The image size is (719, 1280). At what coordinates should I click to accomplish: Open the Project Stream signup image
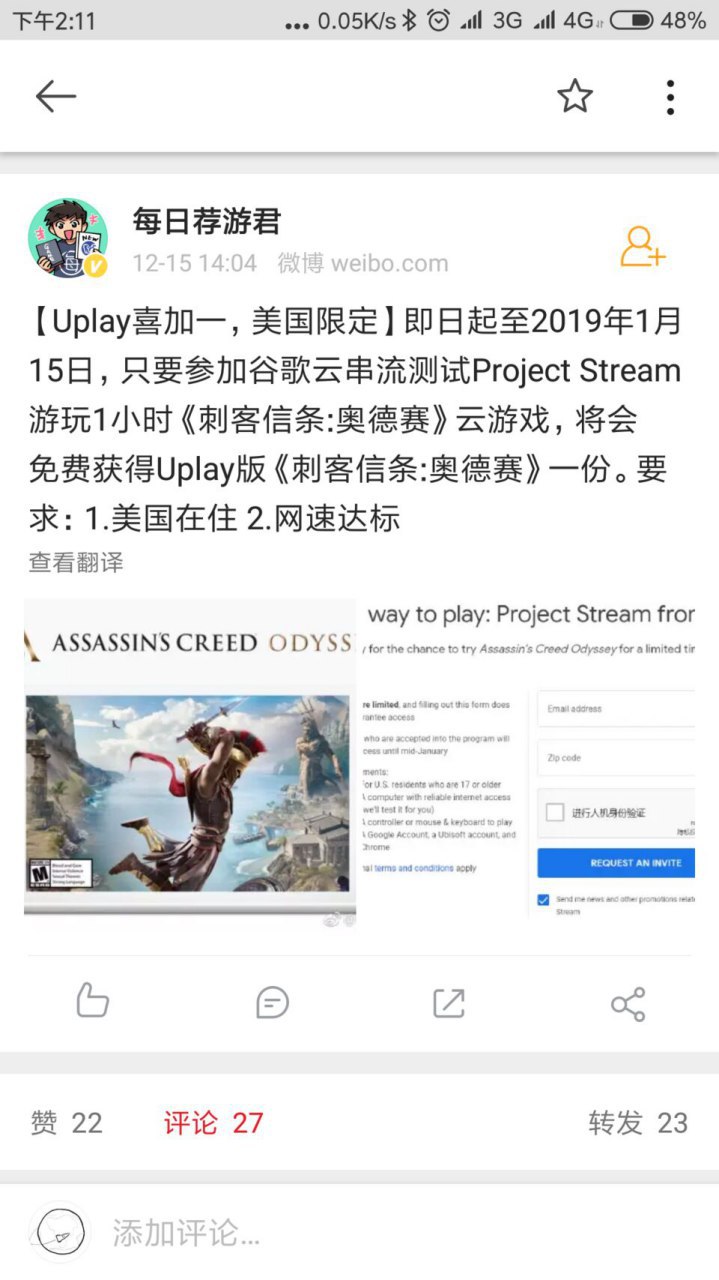pos(528,758)
